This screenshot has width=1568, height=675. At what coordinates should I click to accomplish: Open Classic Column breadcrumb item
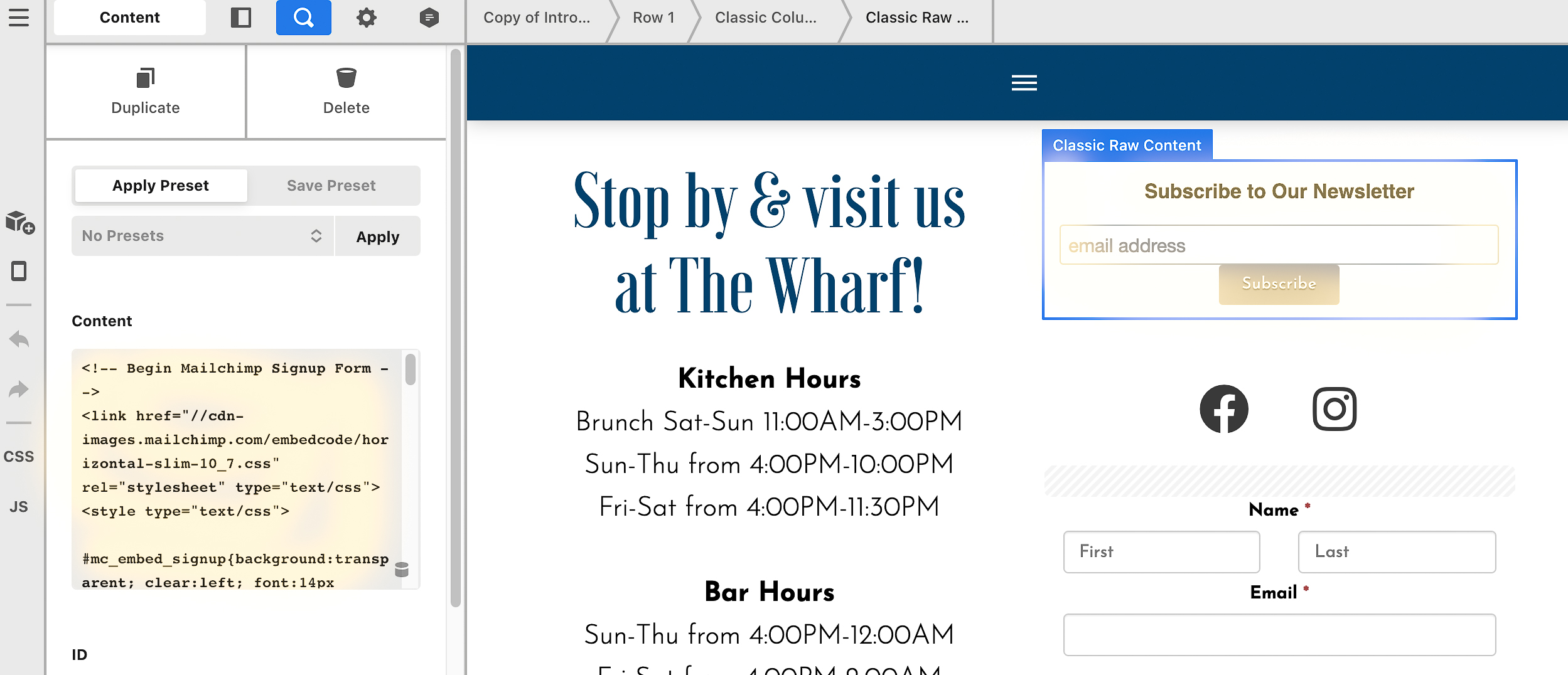[766, 18]
